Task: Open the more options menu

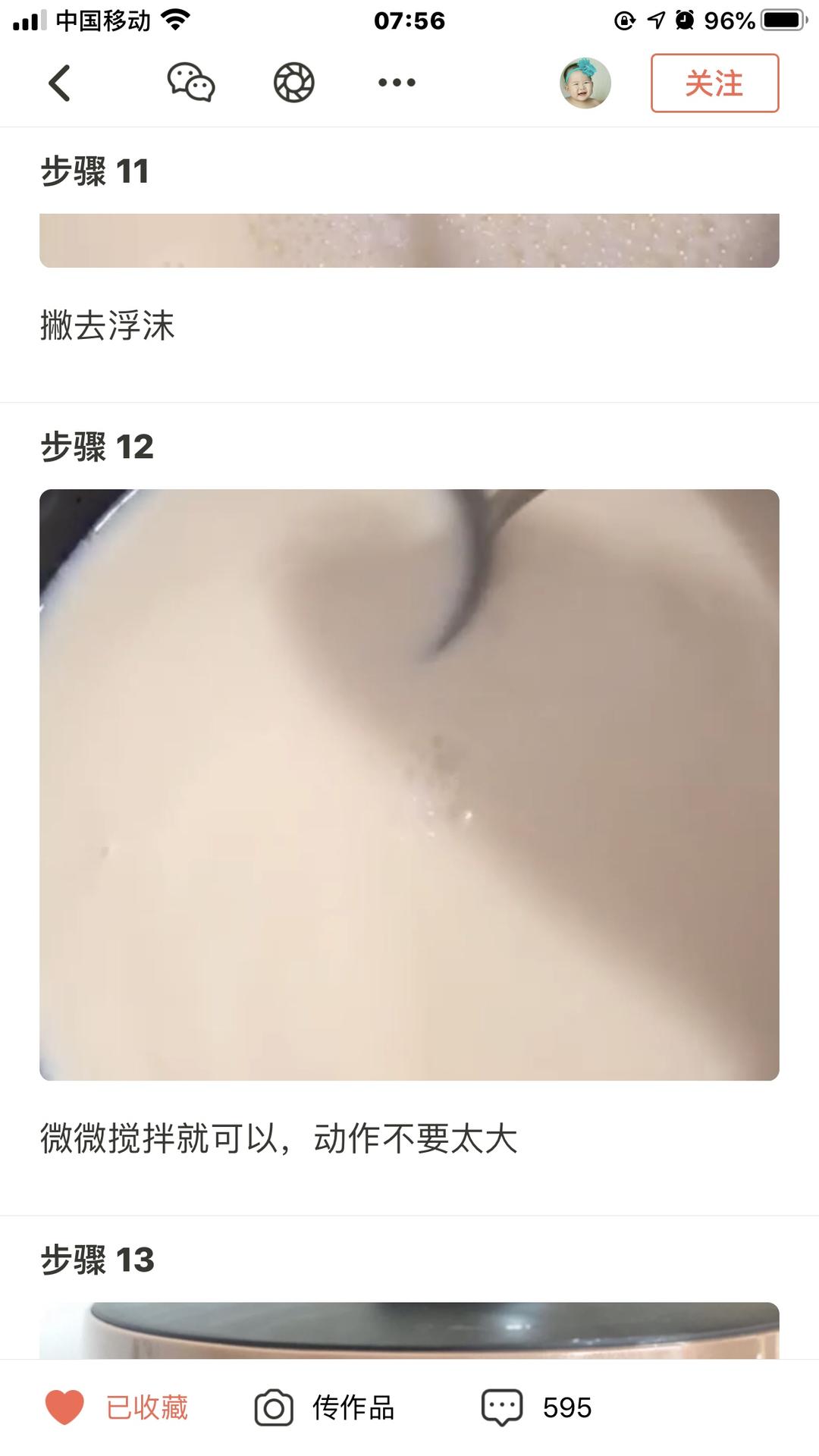Action: (x=397, y=83)
